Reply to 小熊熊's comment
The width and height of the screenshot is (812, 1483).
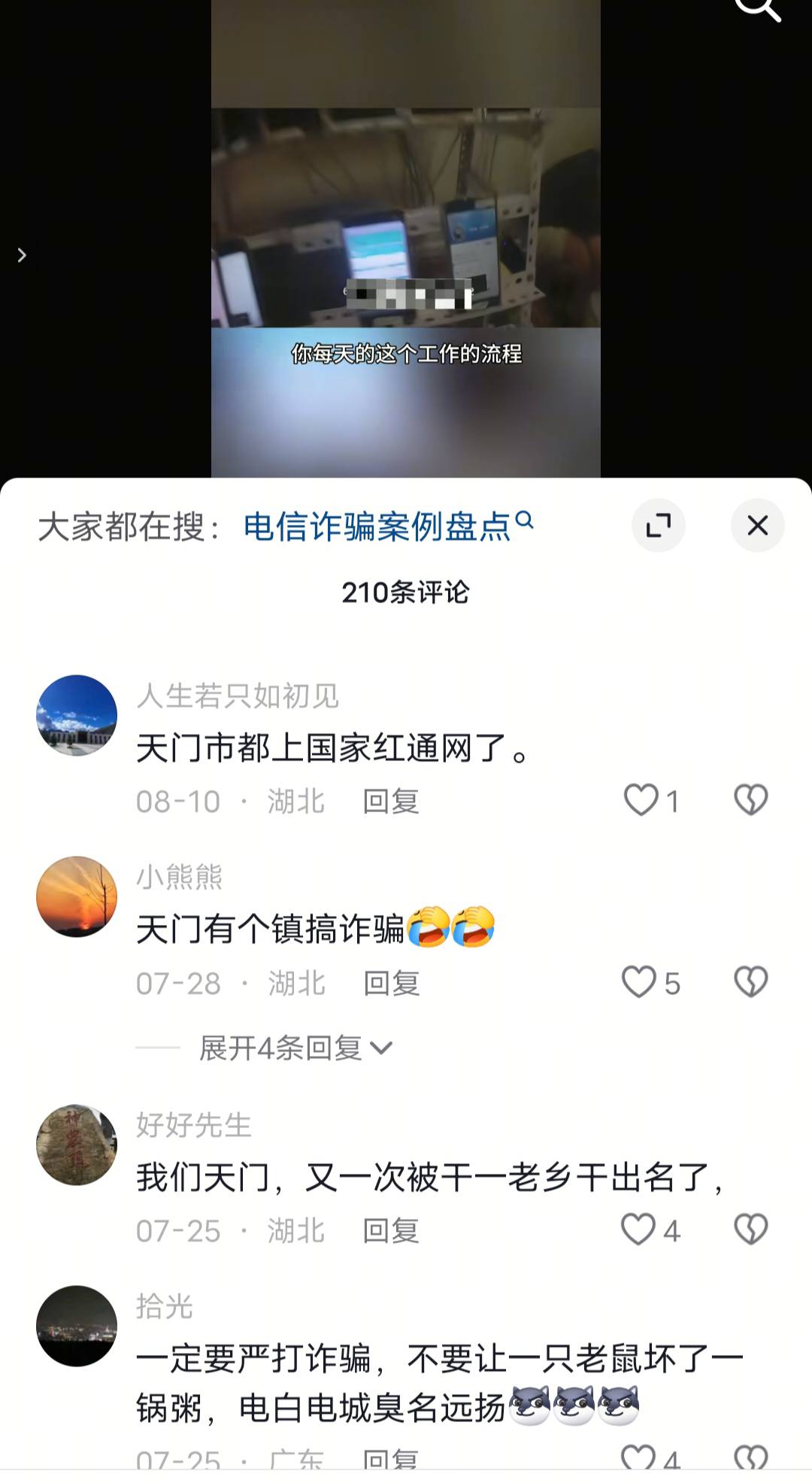pos(391,984)
